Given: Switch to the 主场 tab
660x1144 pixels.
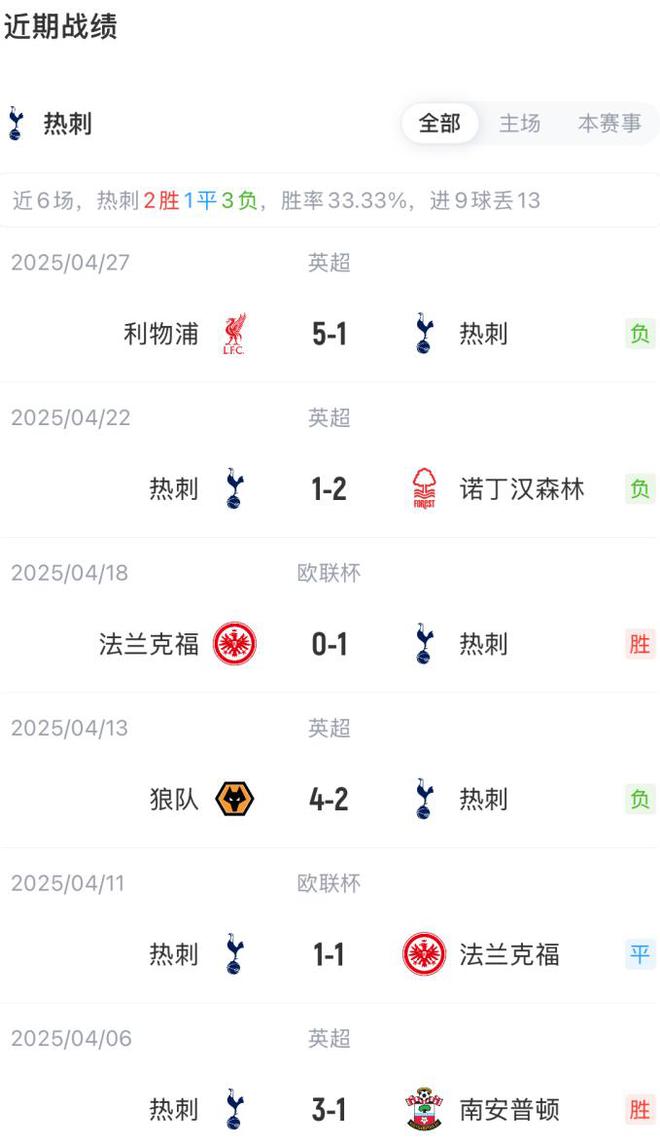Looking at the screenshot, I should click(x=519, y=124).
